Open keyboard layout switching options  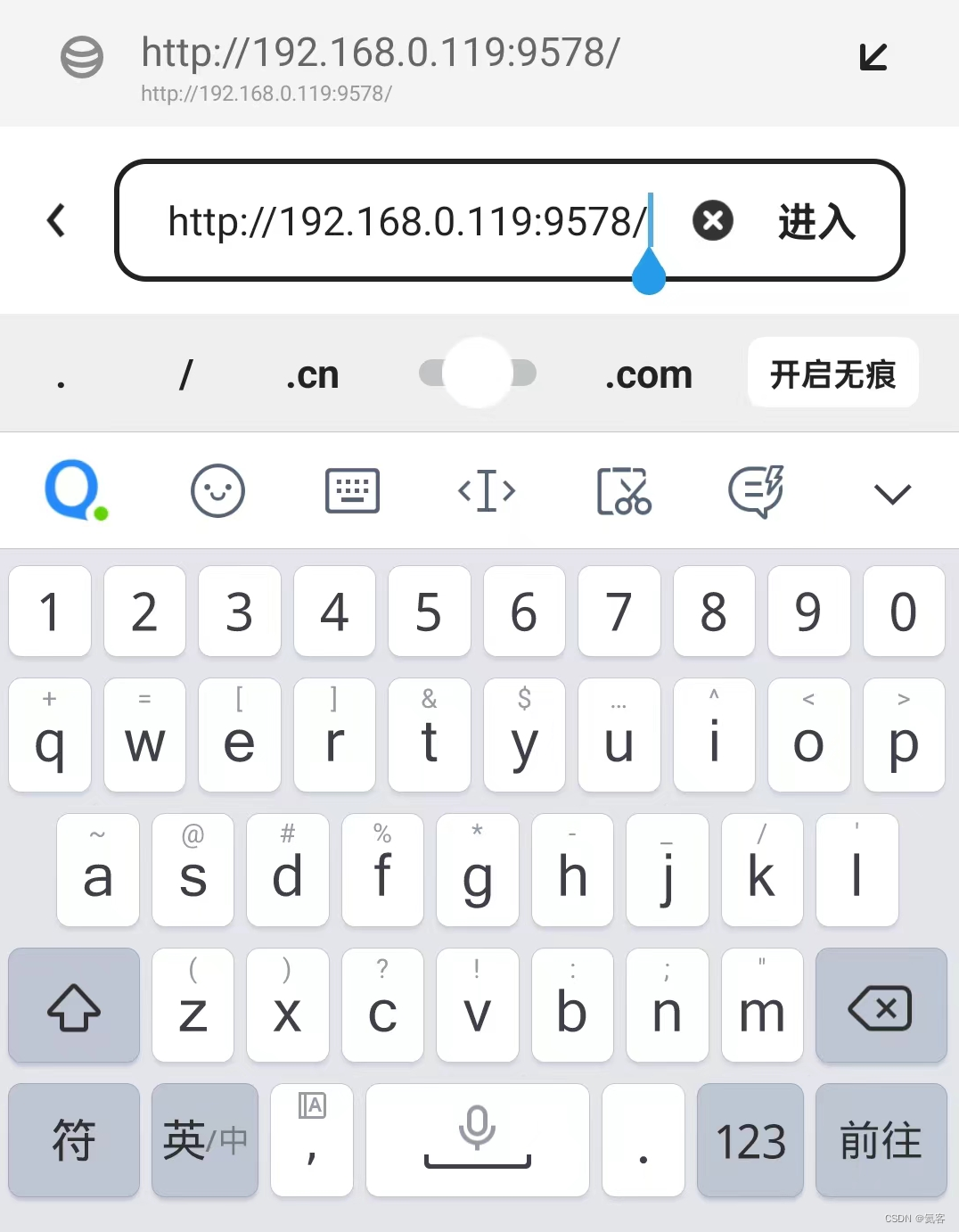[352, 491]
